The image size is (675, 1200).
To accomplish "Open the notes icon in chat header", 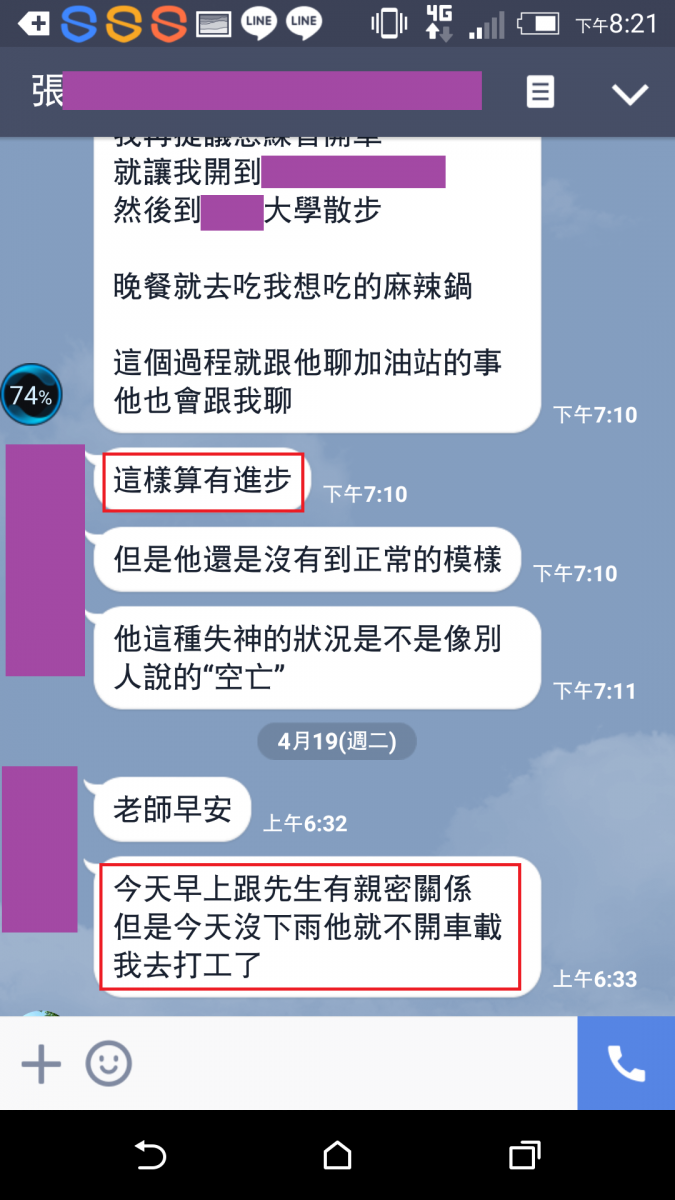I will [x=540, y=93].
